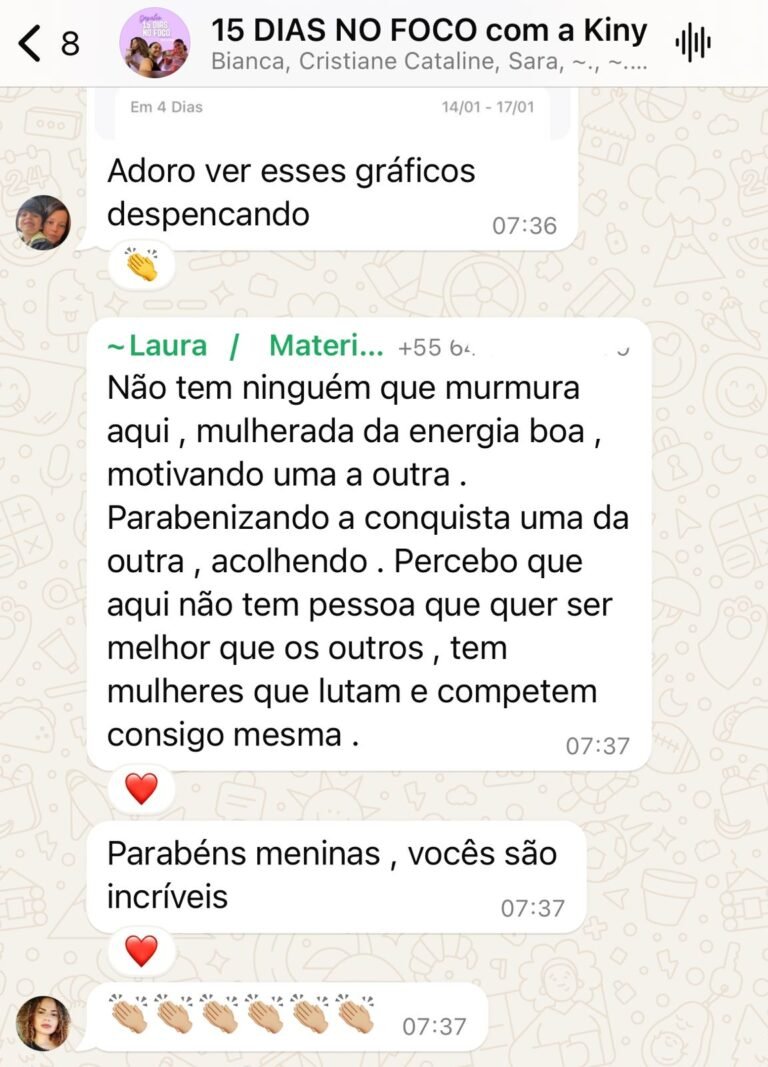View heart reaction under 'Parabéns meninas' message
The image size is (768, 1067).
click(141, 950)
